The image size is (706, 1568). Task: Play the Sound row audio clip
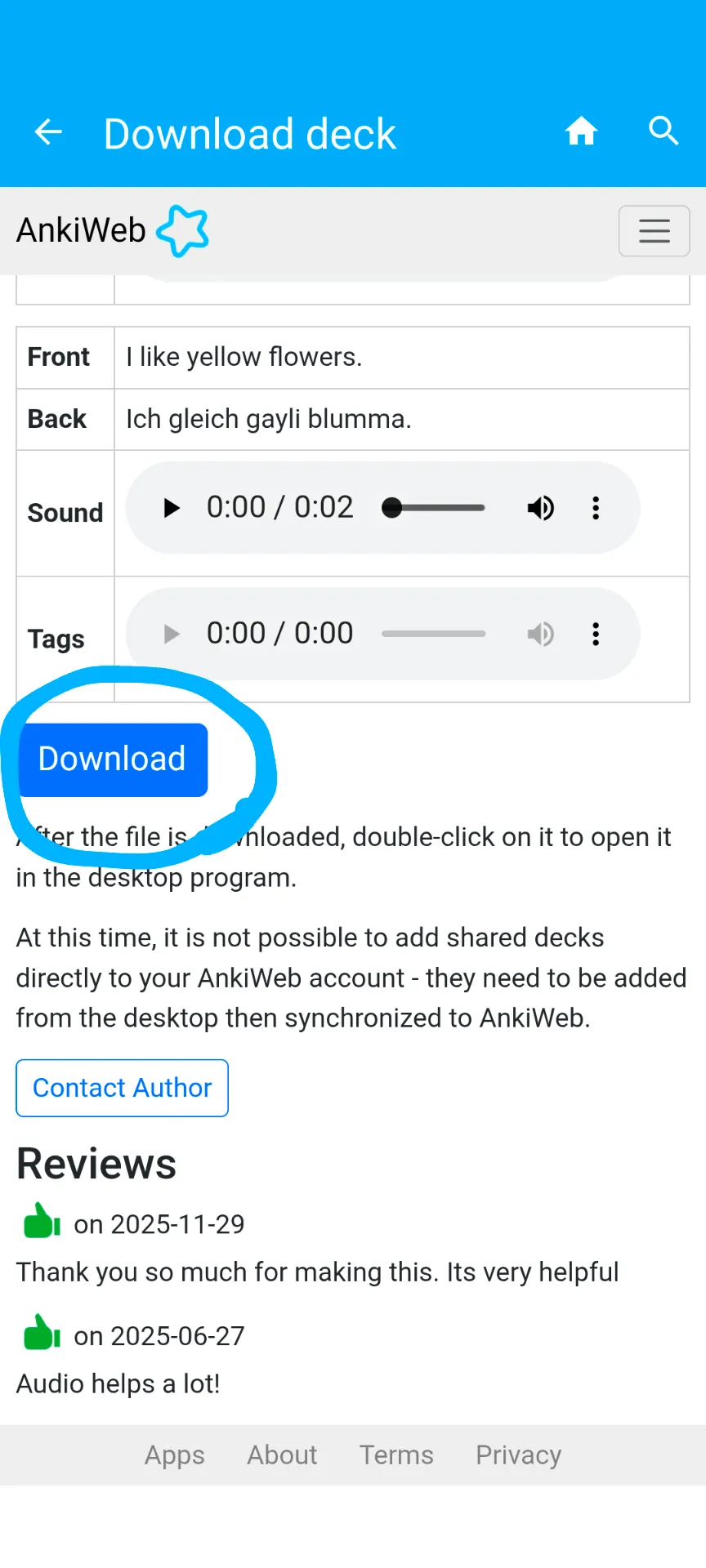[171, 508]
